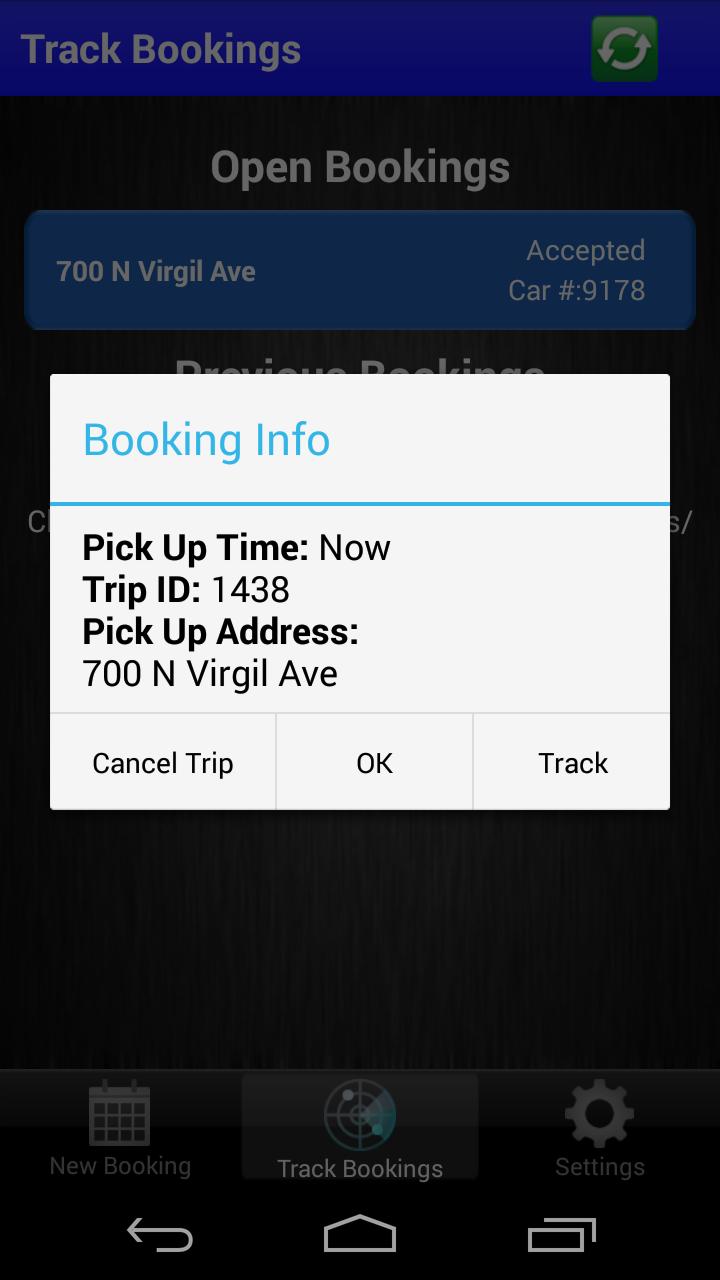Tap the system back button
Viewport: 720px width, 1280px height.
(160, 1235)
